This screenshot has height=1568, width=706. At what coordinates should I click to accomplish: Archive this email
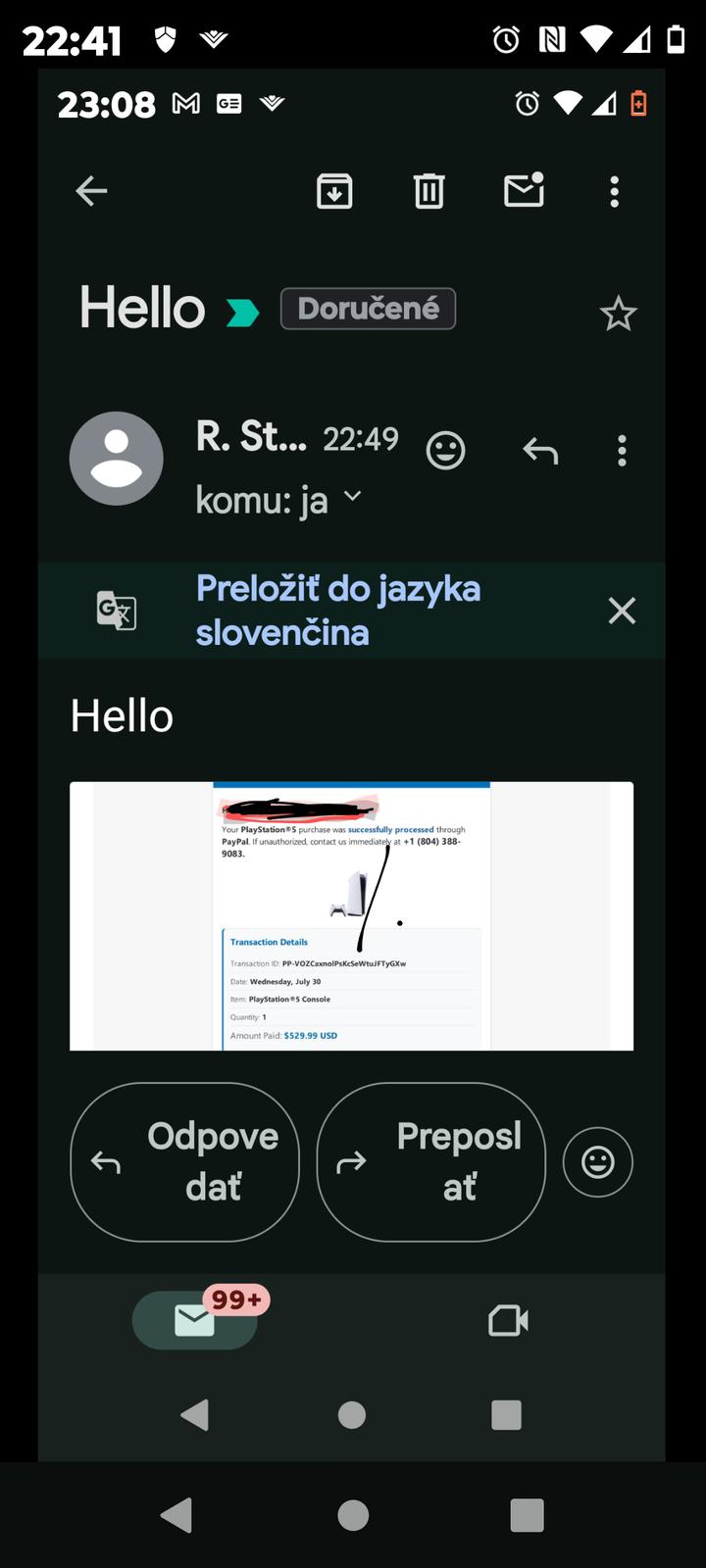tap(334, 191)
